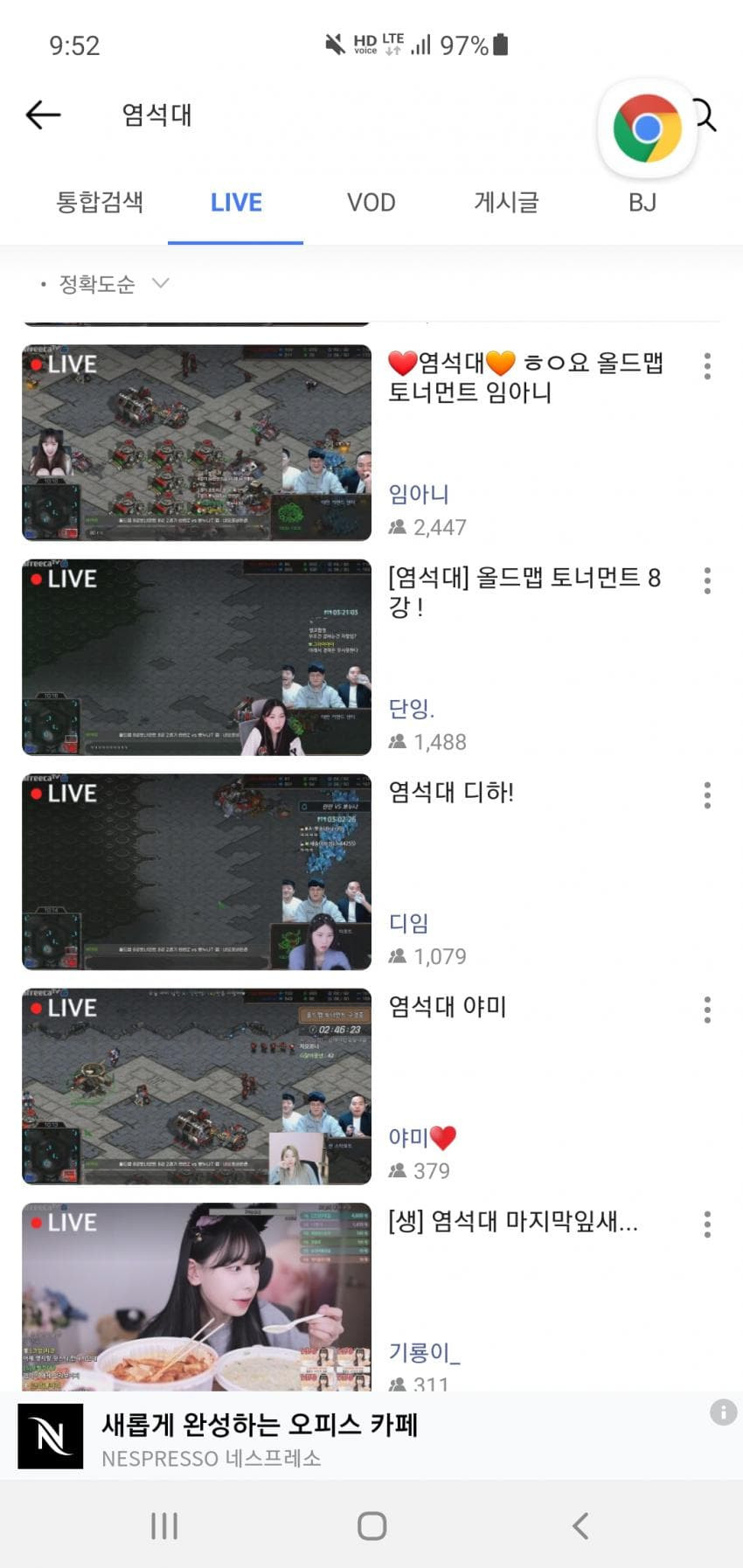Open more options for 단잉.'s stream

[707, 580]
